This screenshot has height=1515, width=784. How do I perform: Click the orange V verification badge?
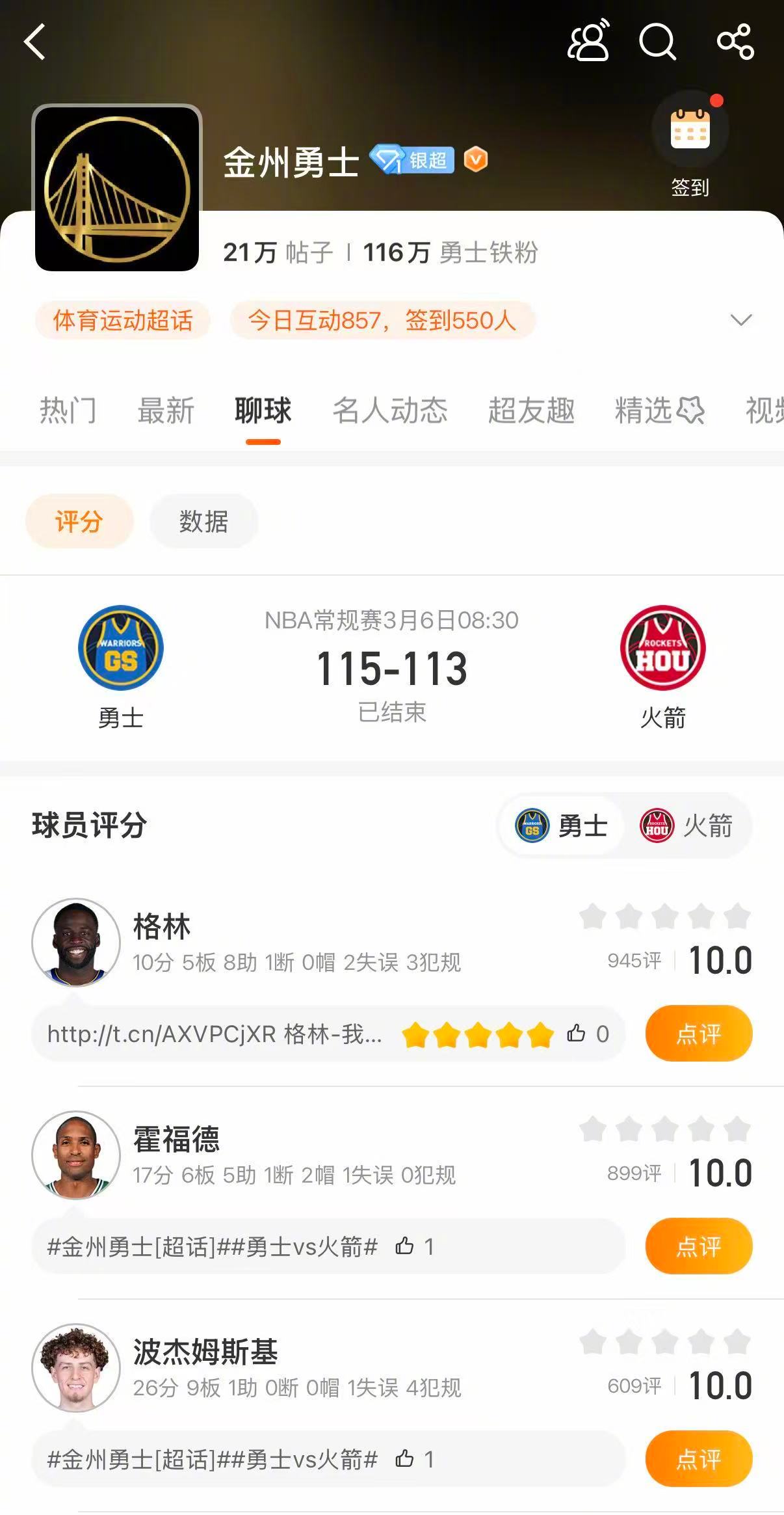point(476,160)
